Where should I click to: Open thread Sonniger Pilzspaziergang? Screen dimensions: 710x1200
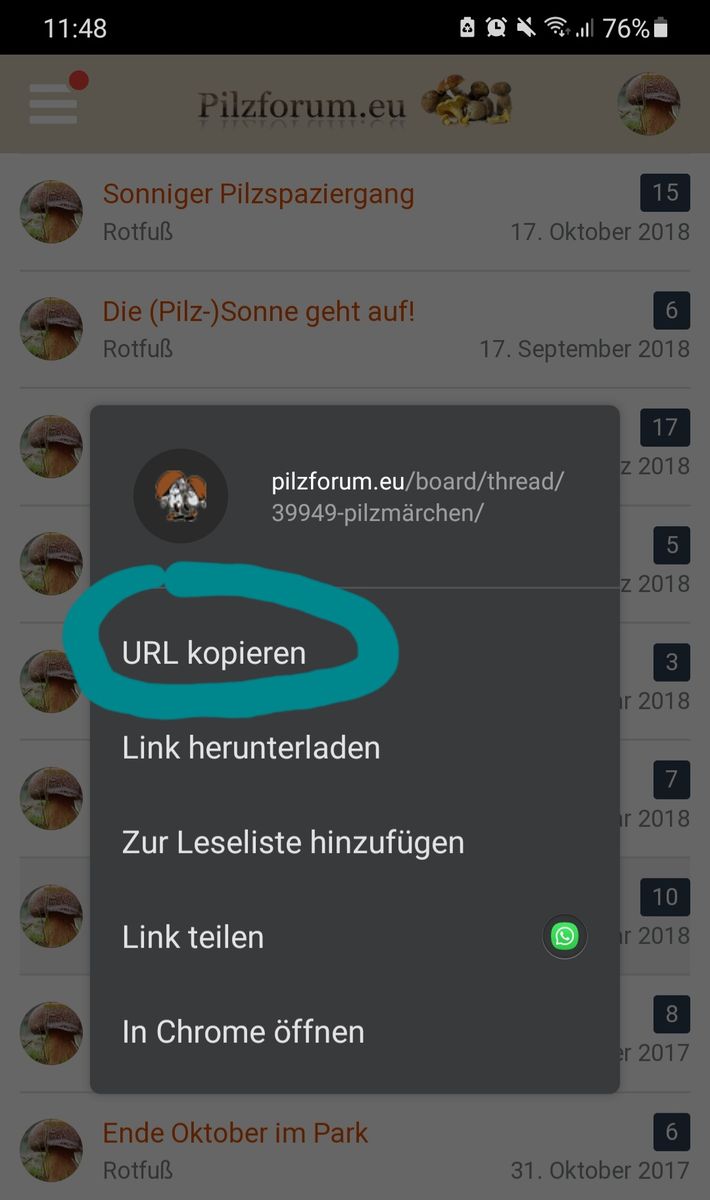click(258, 193)
